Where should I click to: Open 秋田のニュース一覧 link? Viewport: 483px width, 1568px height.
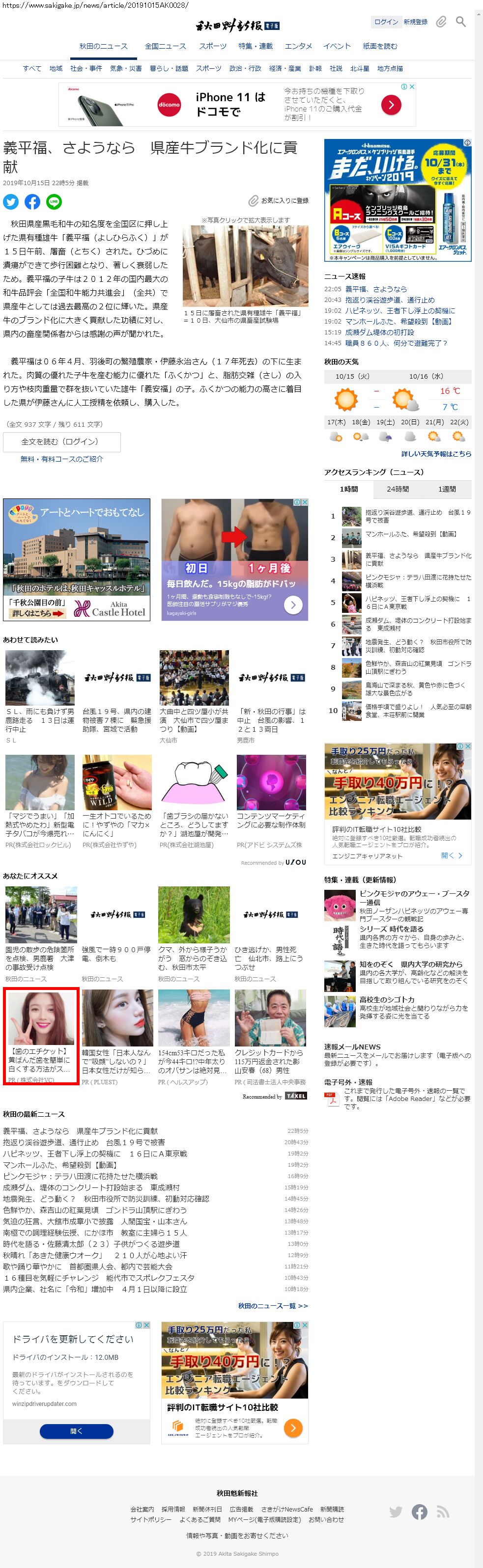(x=273, y=1306)
